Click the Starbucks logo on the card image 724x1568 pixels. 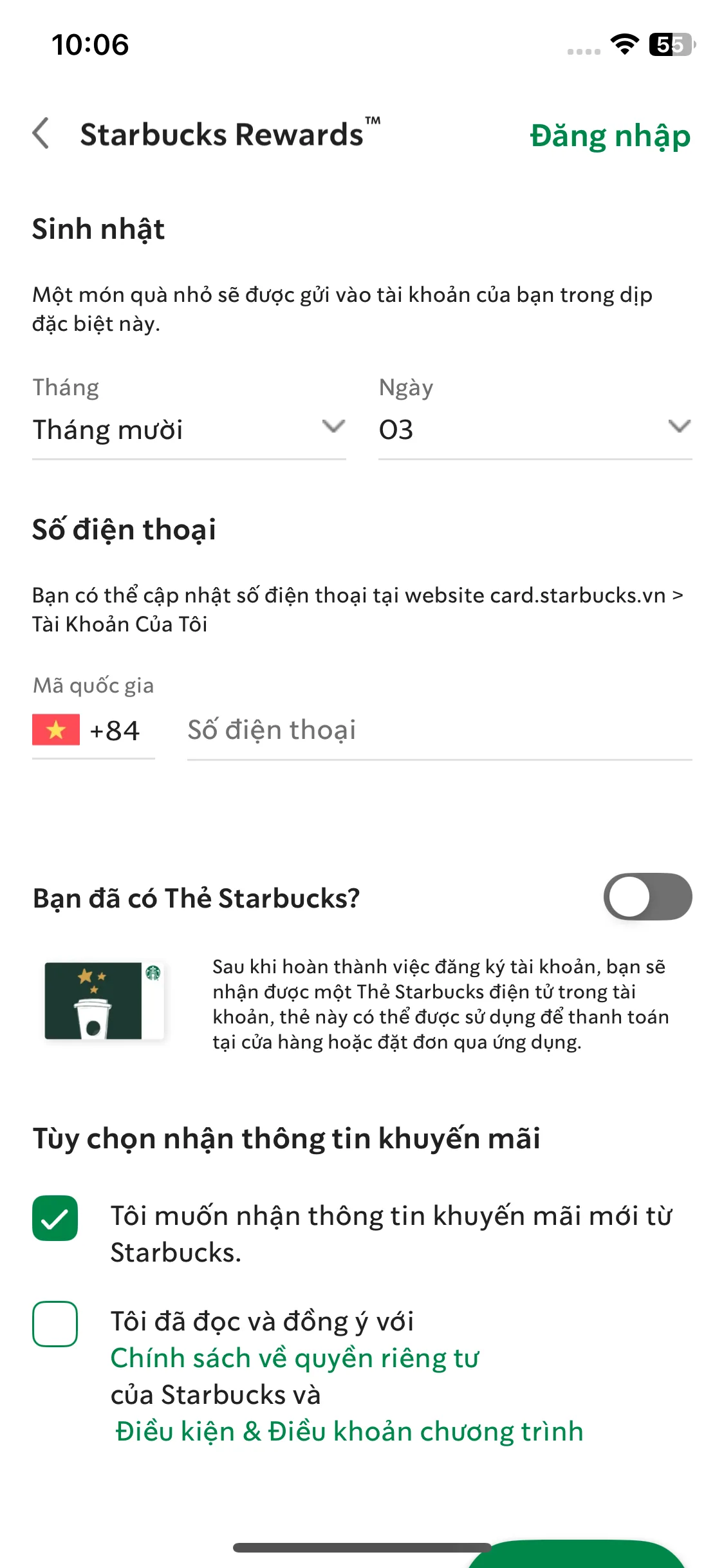click(153, 974)
